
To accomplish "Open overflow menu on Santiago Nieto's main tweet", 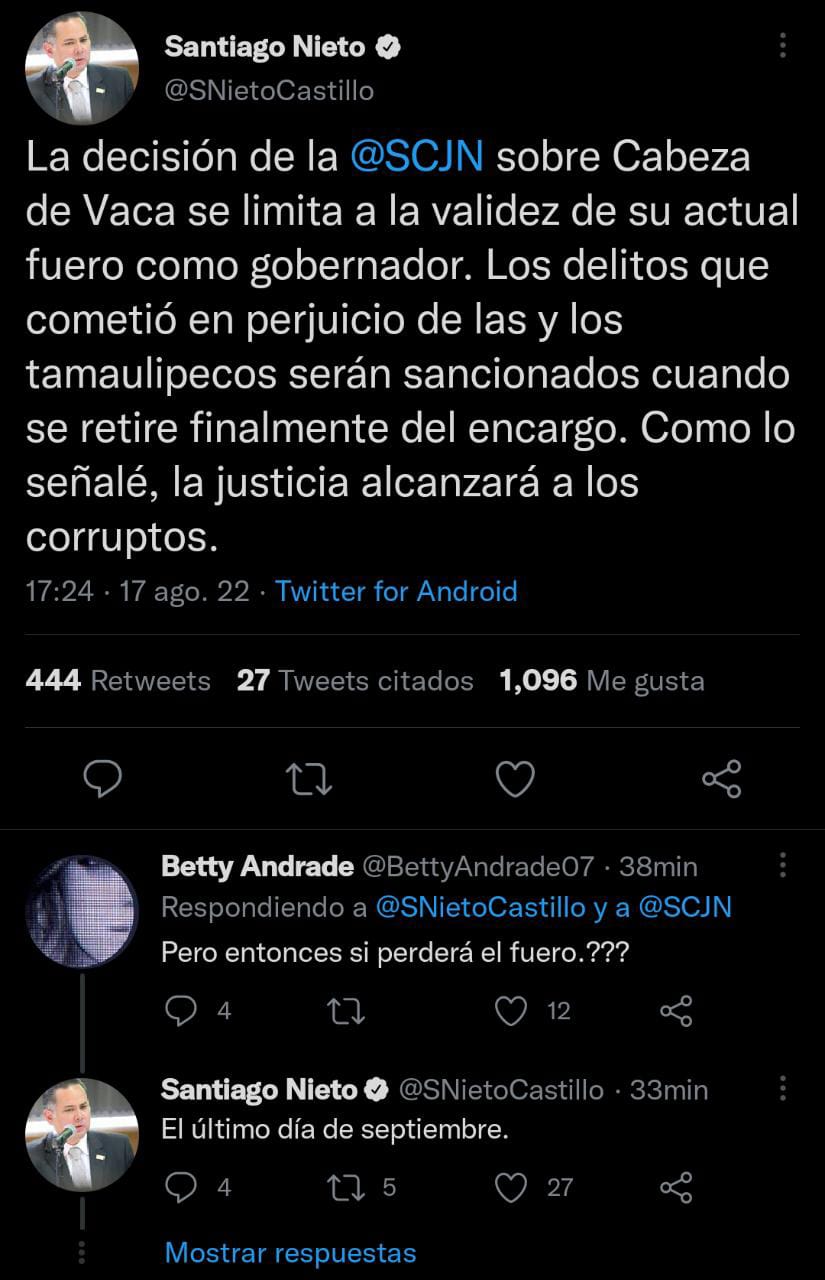I will point(782,46).
